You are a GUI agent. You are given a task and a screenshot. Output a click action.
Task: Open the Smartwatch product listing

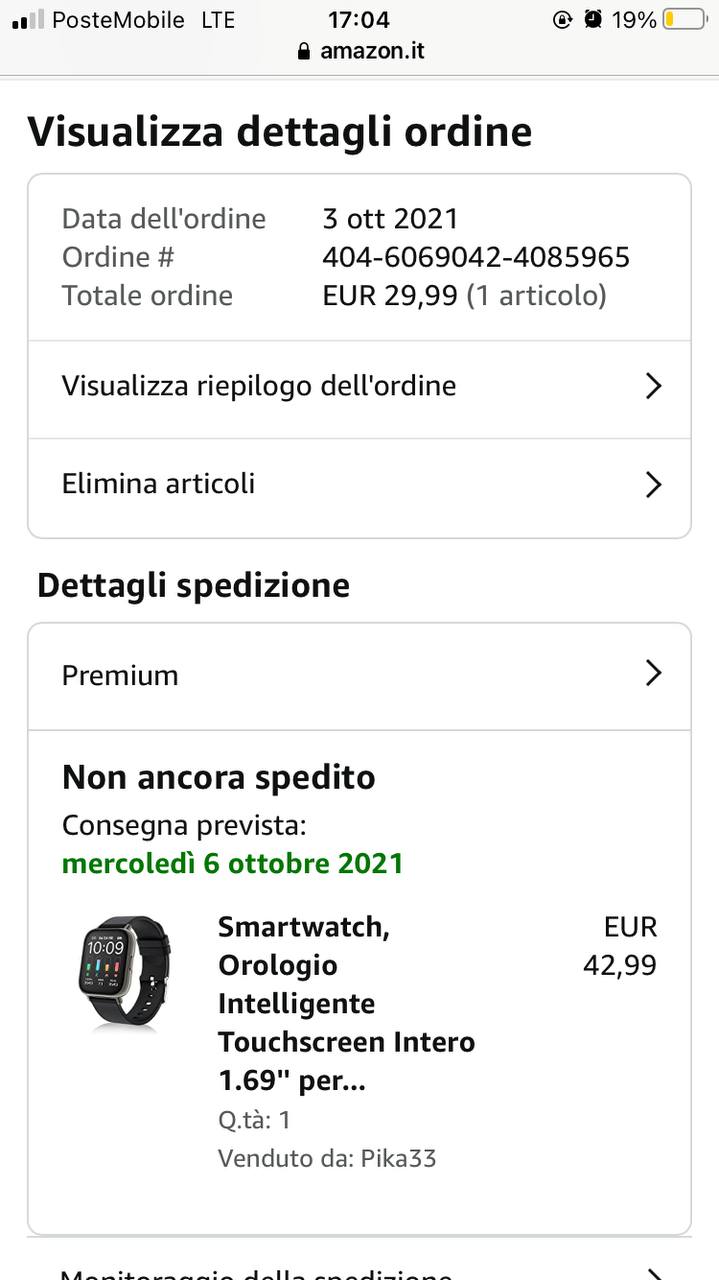346,1003
